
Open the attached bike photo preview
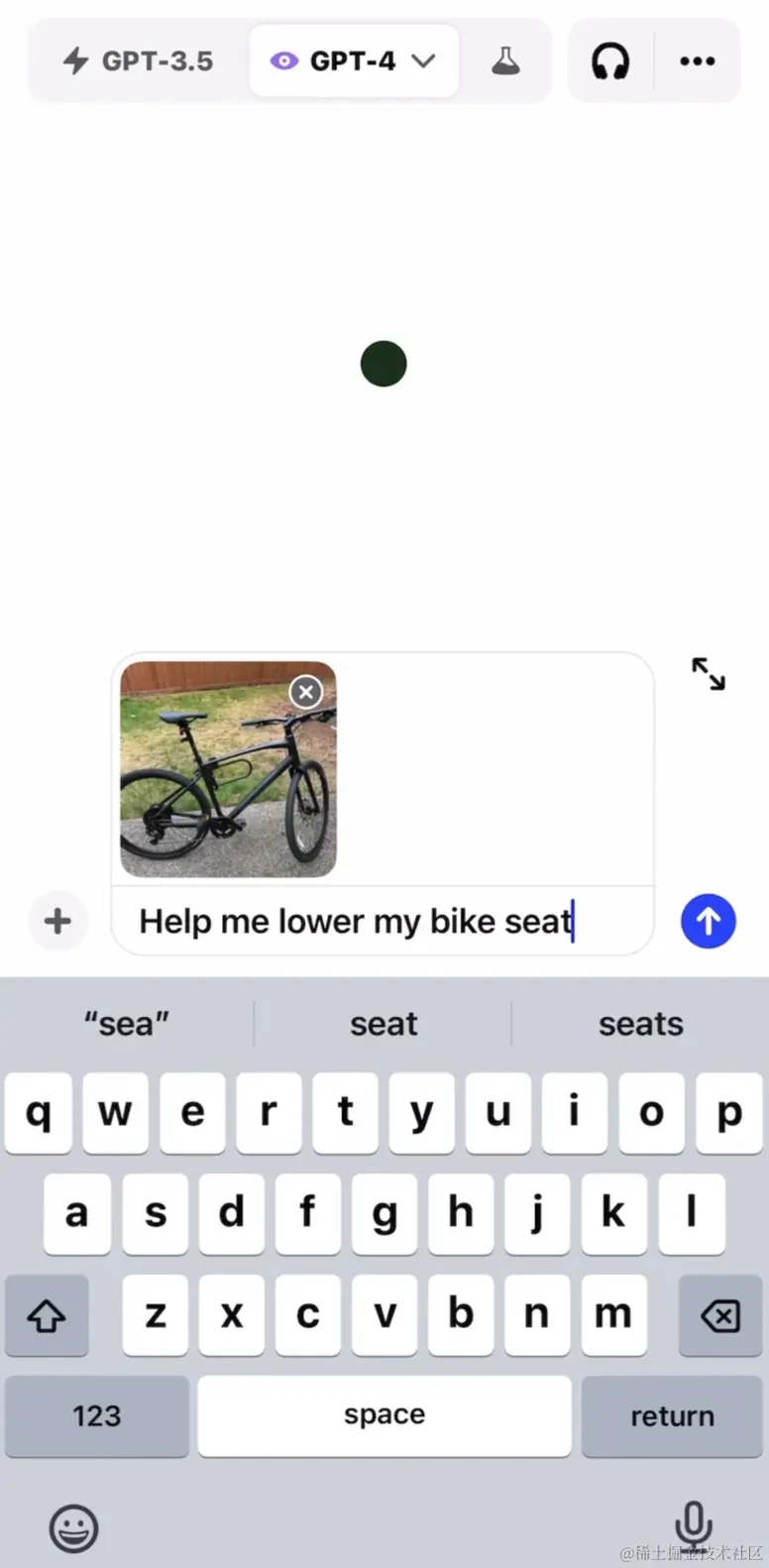pos(218,783)
